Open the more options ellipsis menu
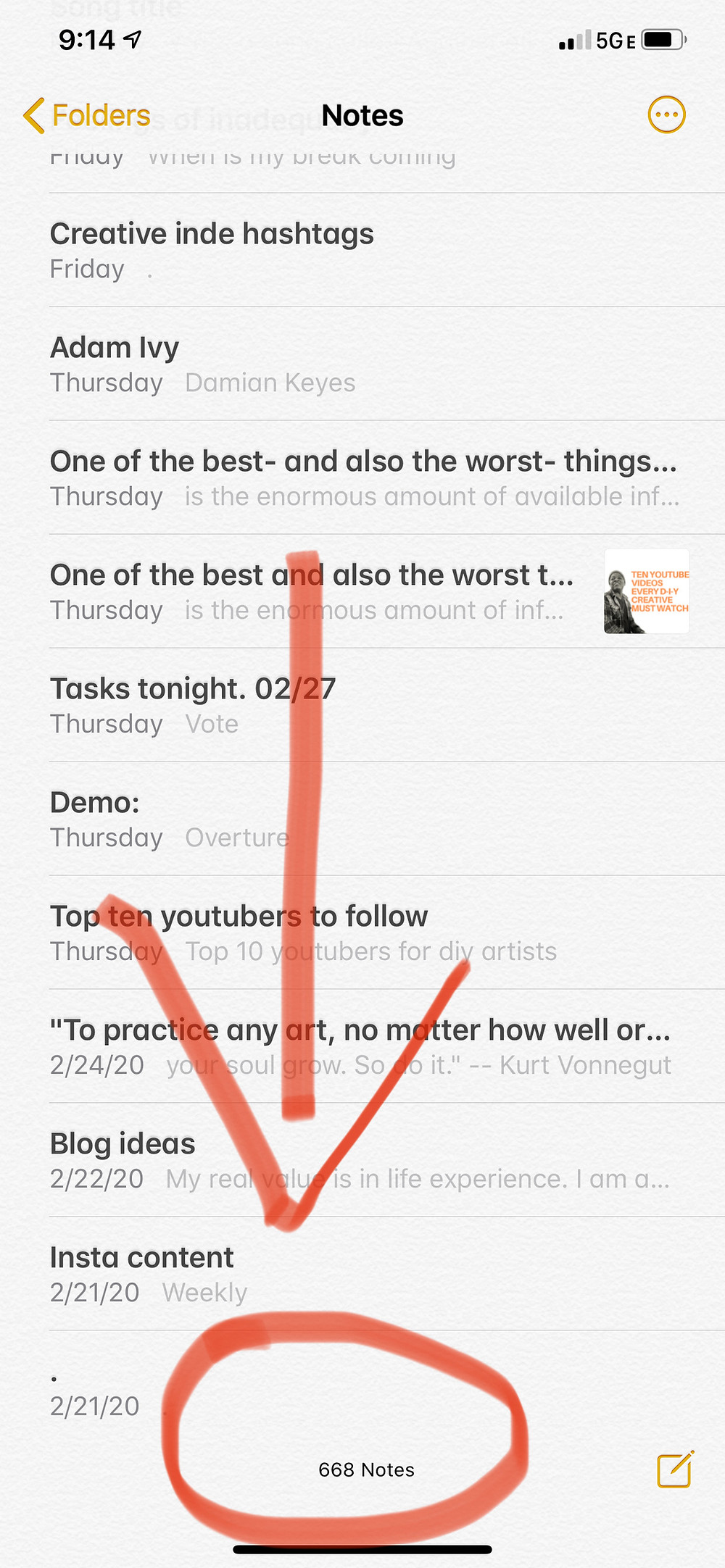 666,115
